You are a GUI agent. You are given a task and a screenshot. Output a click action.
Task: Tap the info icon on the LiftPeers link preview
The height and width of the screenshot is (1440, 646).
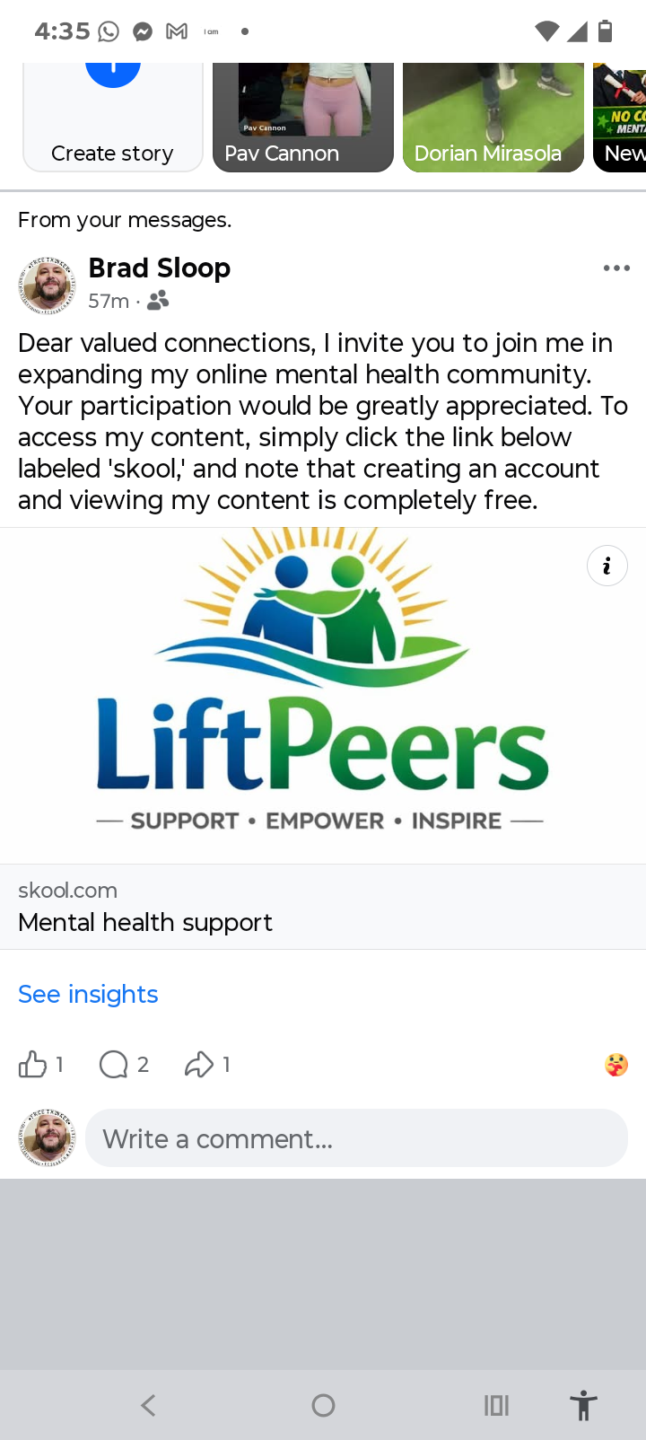pyautogui.click(x=606, y=566)
